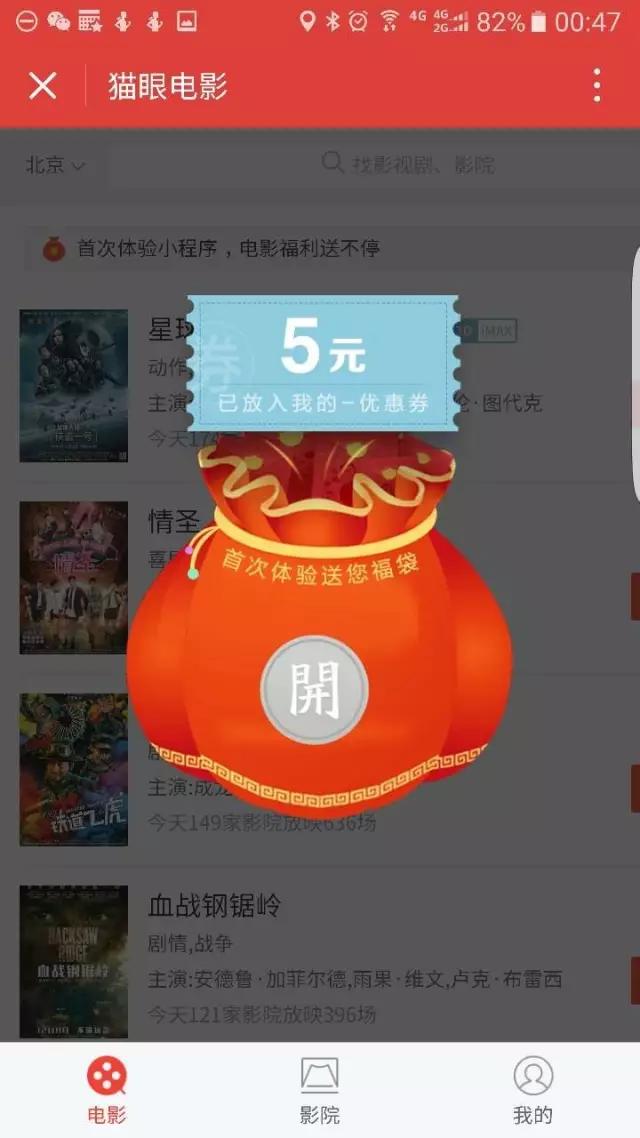The image size is (640, 1138).
Task: Open the 5元 coupon ticket
Action: pyautogui.click(x=322, y=363)
